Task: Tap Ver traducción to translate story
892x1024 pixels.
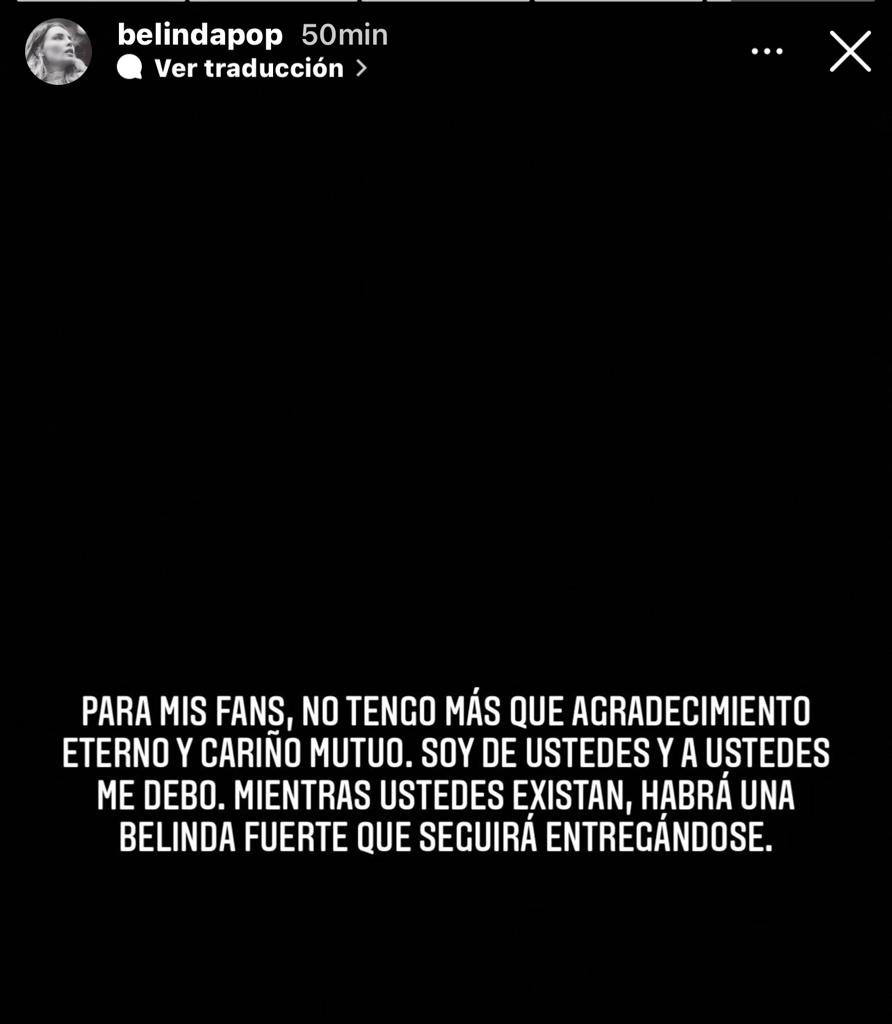Action: click(x=248, y=68)
